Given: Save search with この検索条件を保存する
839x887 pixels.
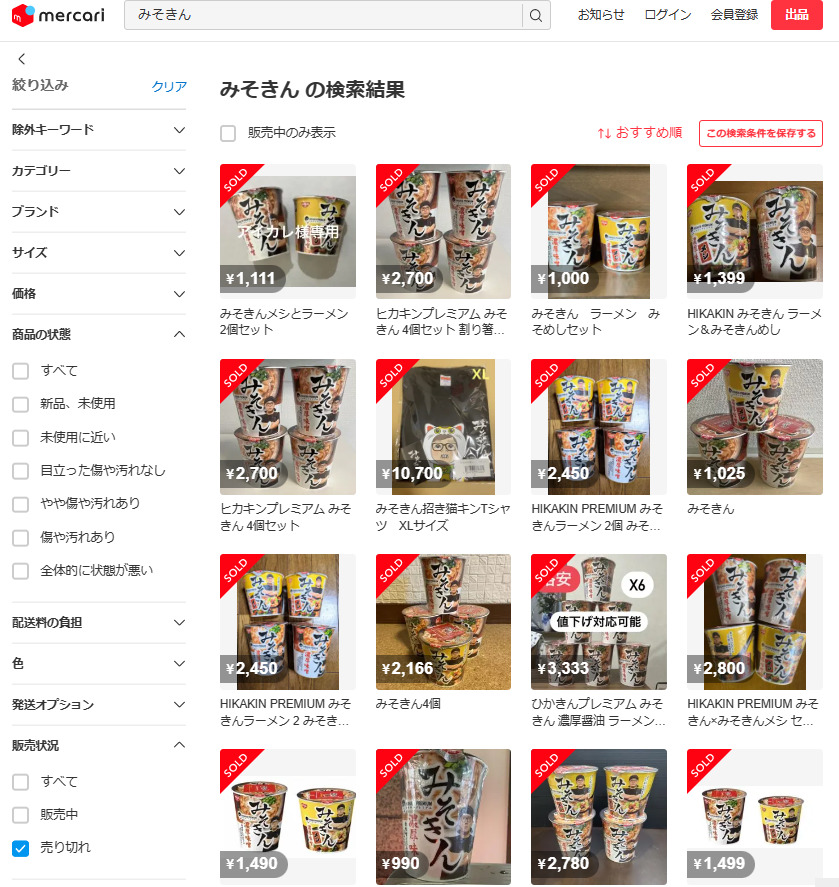Looking at the screenshot, I should click(x=761, y=133).
